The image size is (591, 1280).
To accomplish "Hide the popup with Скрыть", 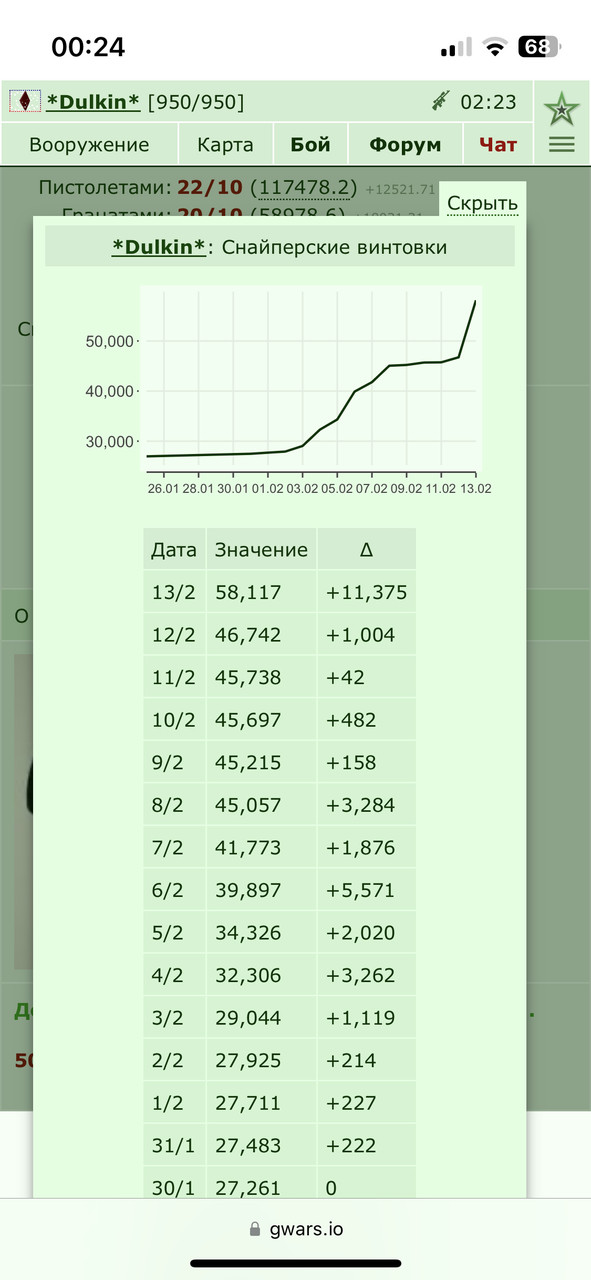I will click(482, 204).
